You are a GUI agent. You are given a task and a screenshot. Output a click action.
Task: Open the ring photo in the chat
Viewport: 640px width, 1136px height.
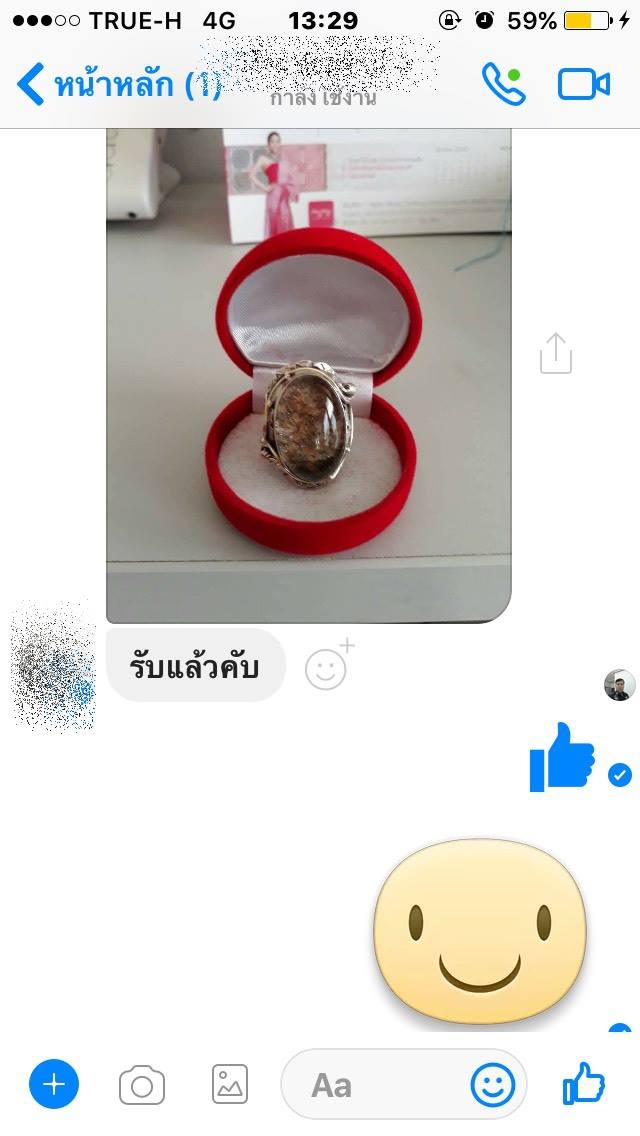(x=308, y=375)
